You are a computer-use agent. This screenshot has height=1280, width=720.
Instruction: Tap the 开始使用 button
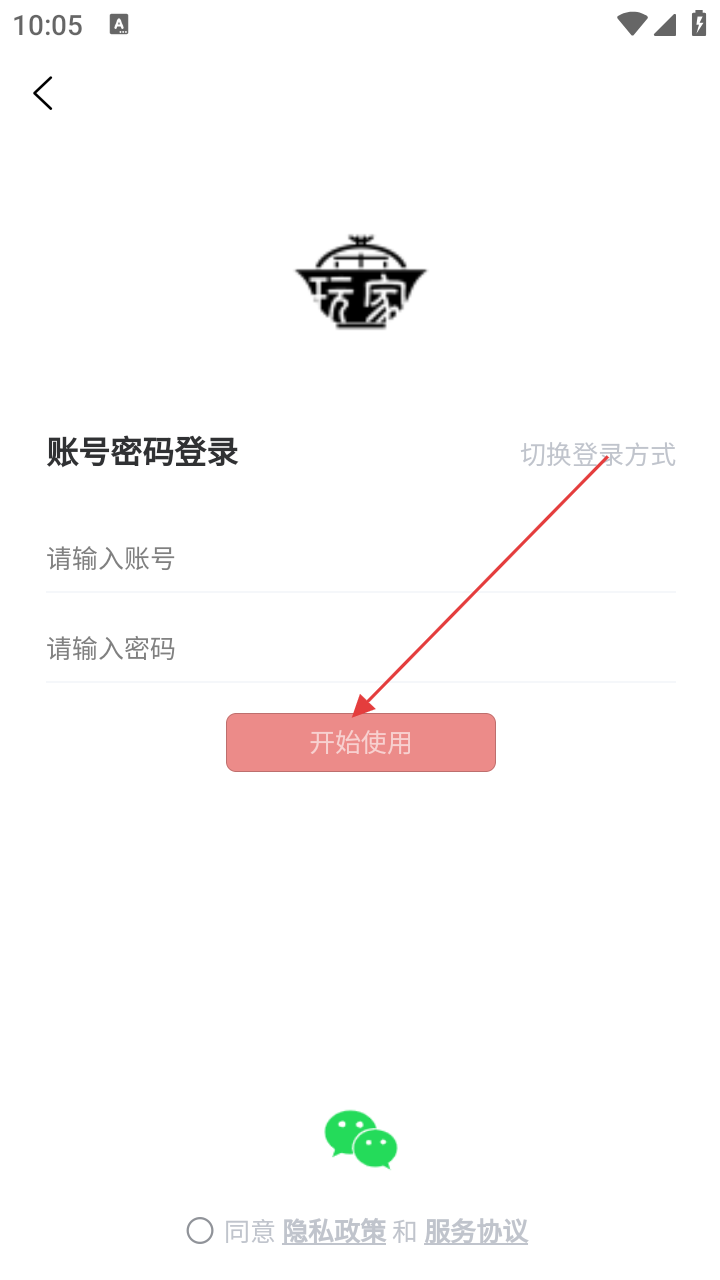coord(360,742)
